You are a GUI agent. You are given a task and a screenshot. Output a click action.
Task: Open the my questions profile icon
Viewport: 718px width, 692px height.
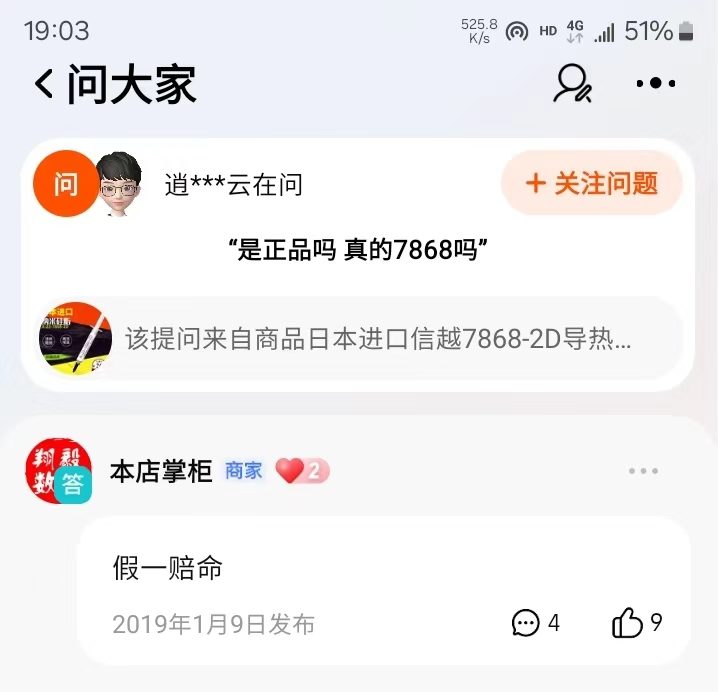[x=573, y=84]
